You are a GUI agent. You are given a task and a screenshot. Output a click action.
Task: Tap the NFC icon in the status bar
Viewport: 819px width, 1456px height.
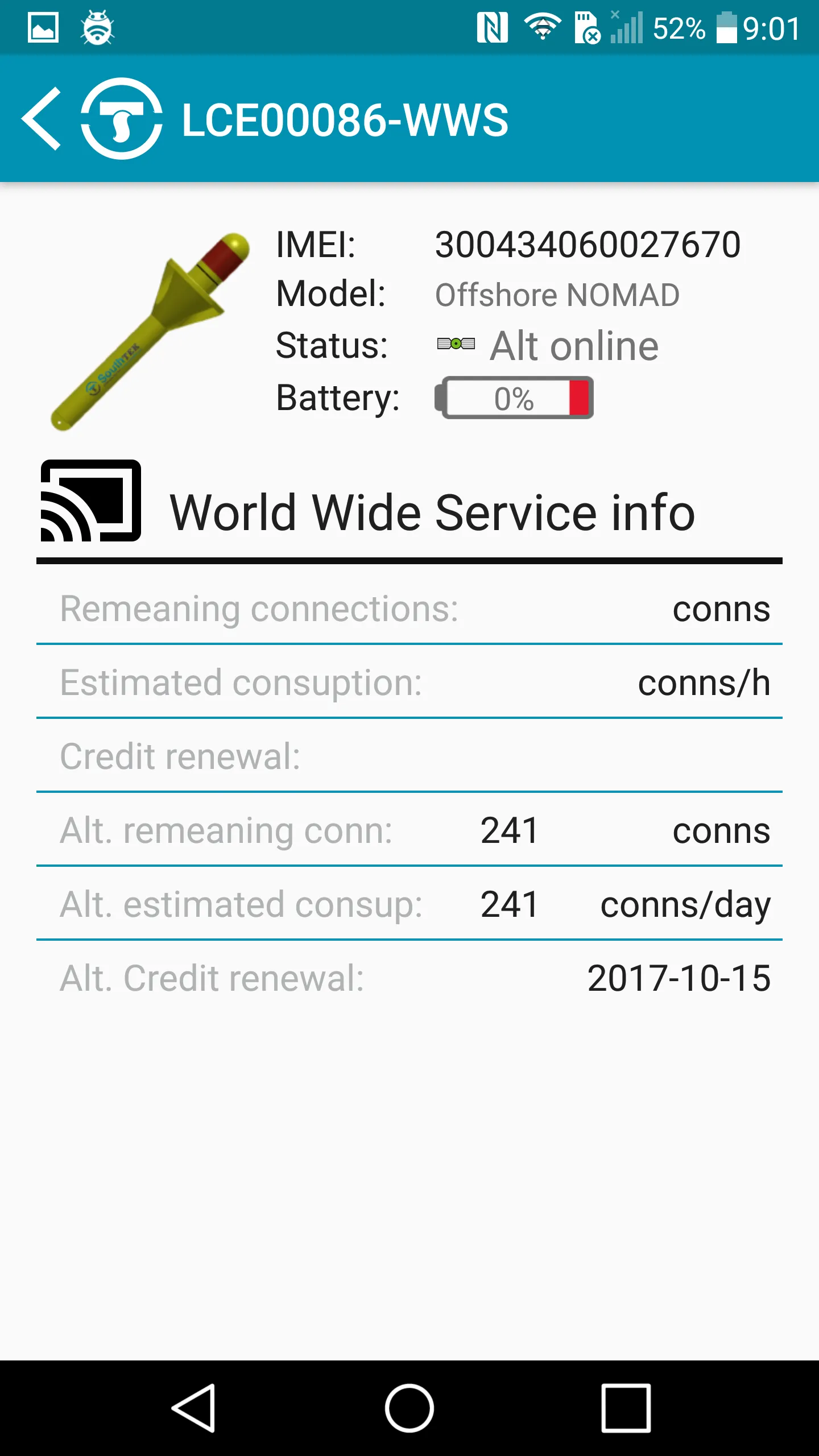pos(493,28)
